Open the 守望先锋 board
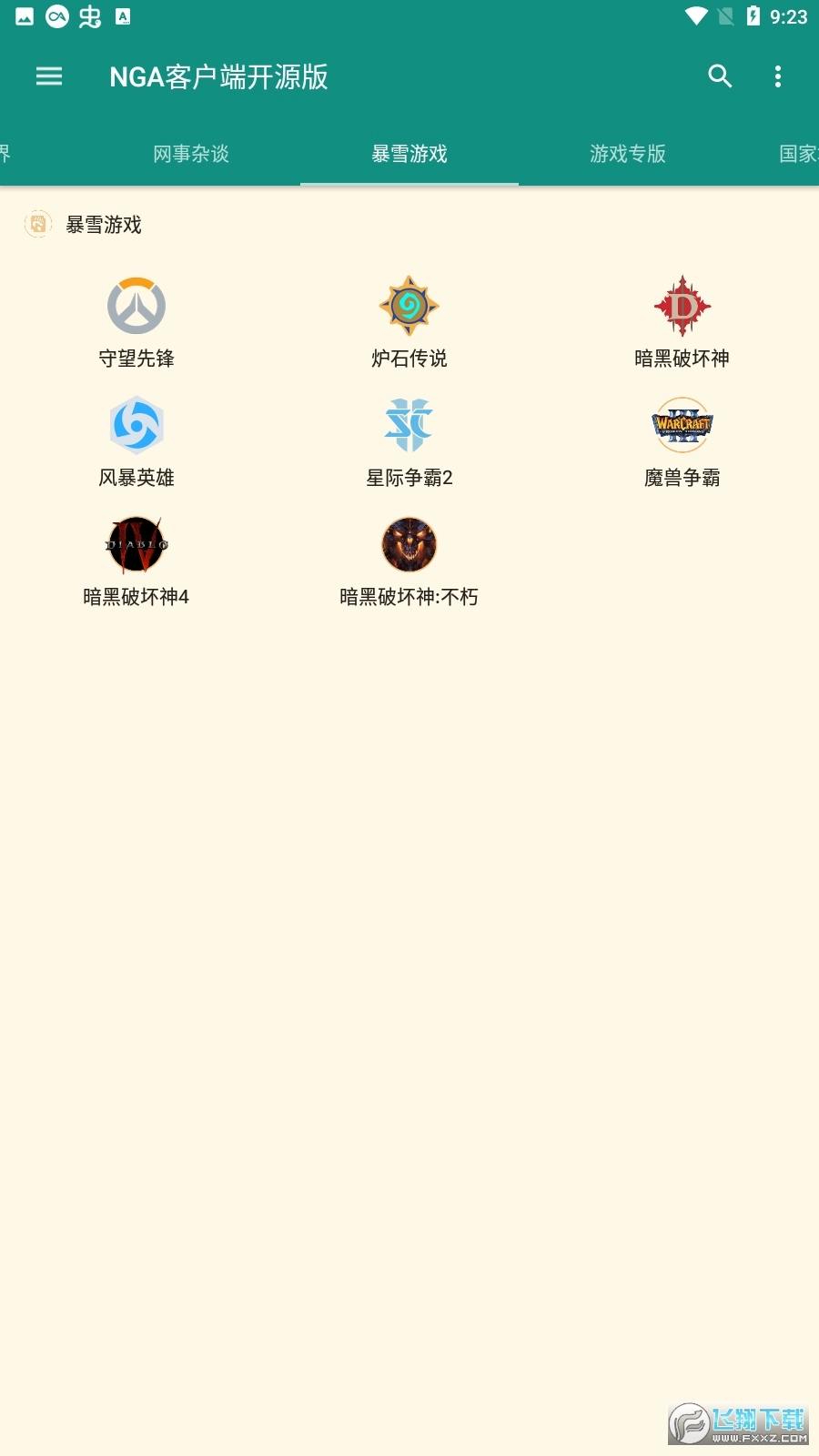Image resolution: width=819 pixels, height=1456 pixels. [136, 322]
